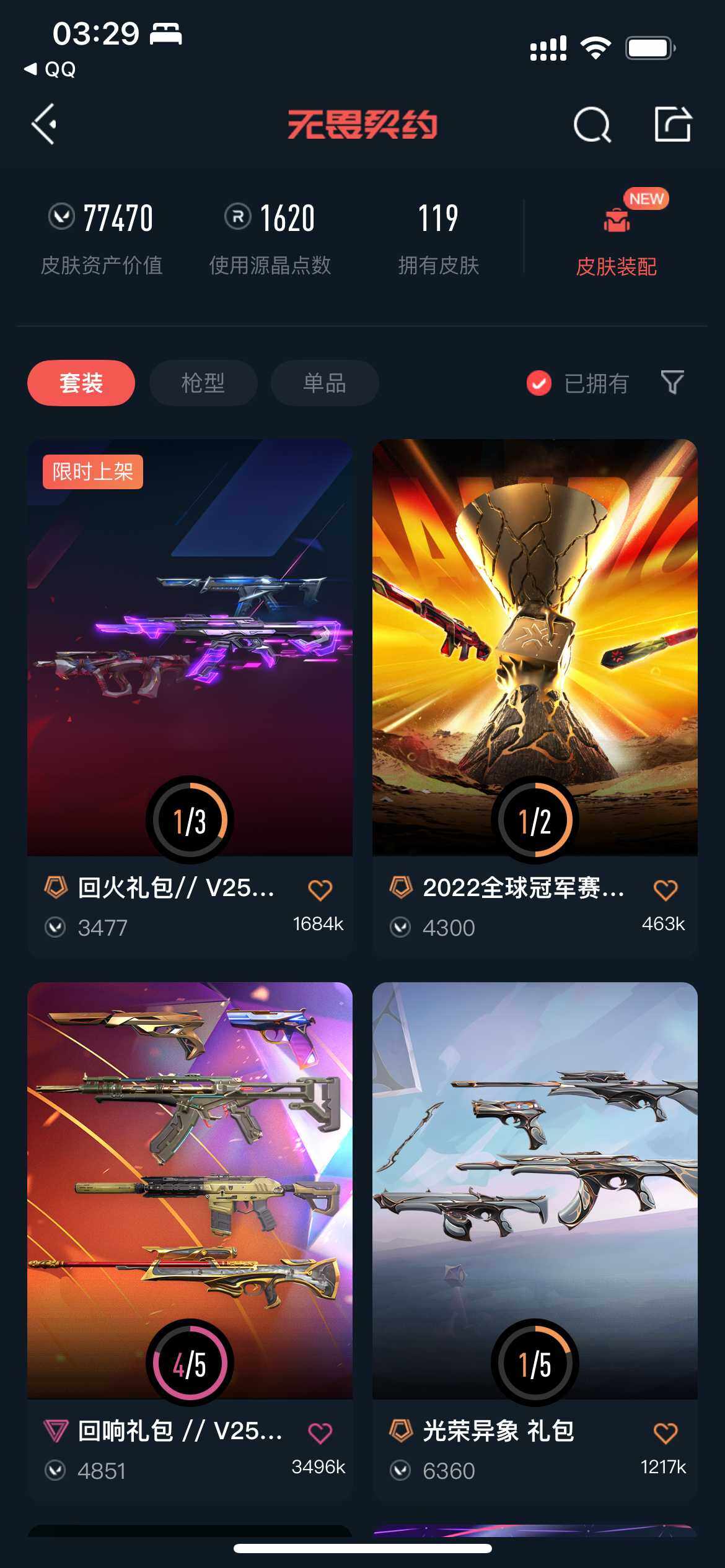The image size is (725, 1568).
Task: Tap the Radianite R icon beside 1620
Action: [x=233, y=217]
